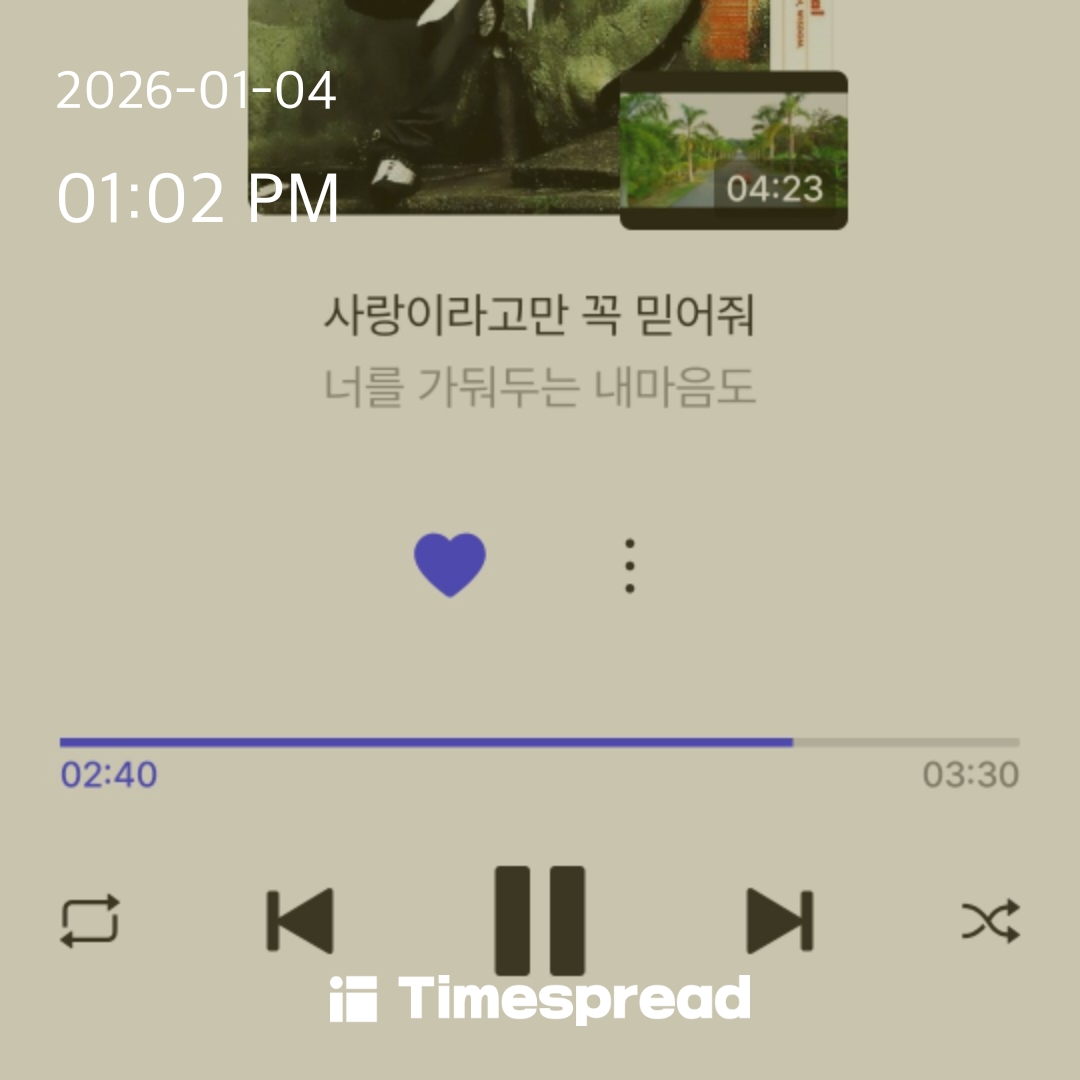This screenshot has width=1080, height=1080.
Task: Open the 04:23 video thumbnail
Action: (733, 150)
